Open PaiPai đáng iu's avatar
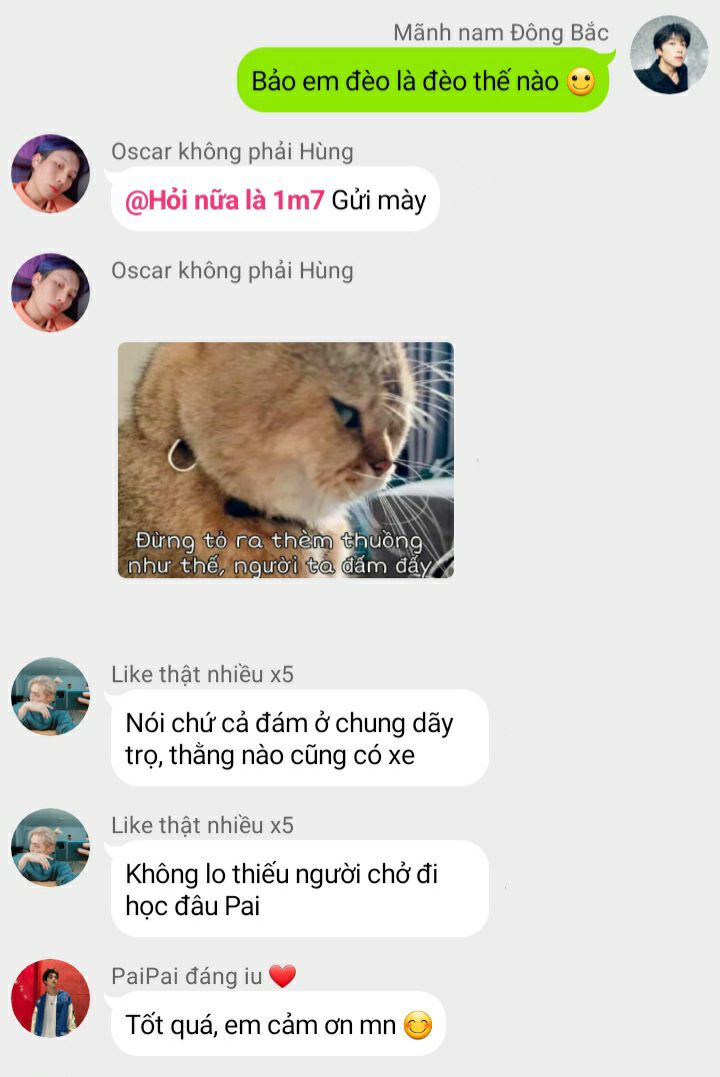720x1077 pixels. pyautogui.click(x=50, y=998)
